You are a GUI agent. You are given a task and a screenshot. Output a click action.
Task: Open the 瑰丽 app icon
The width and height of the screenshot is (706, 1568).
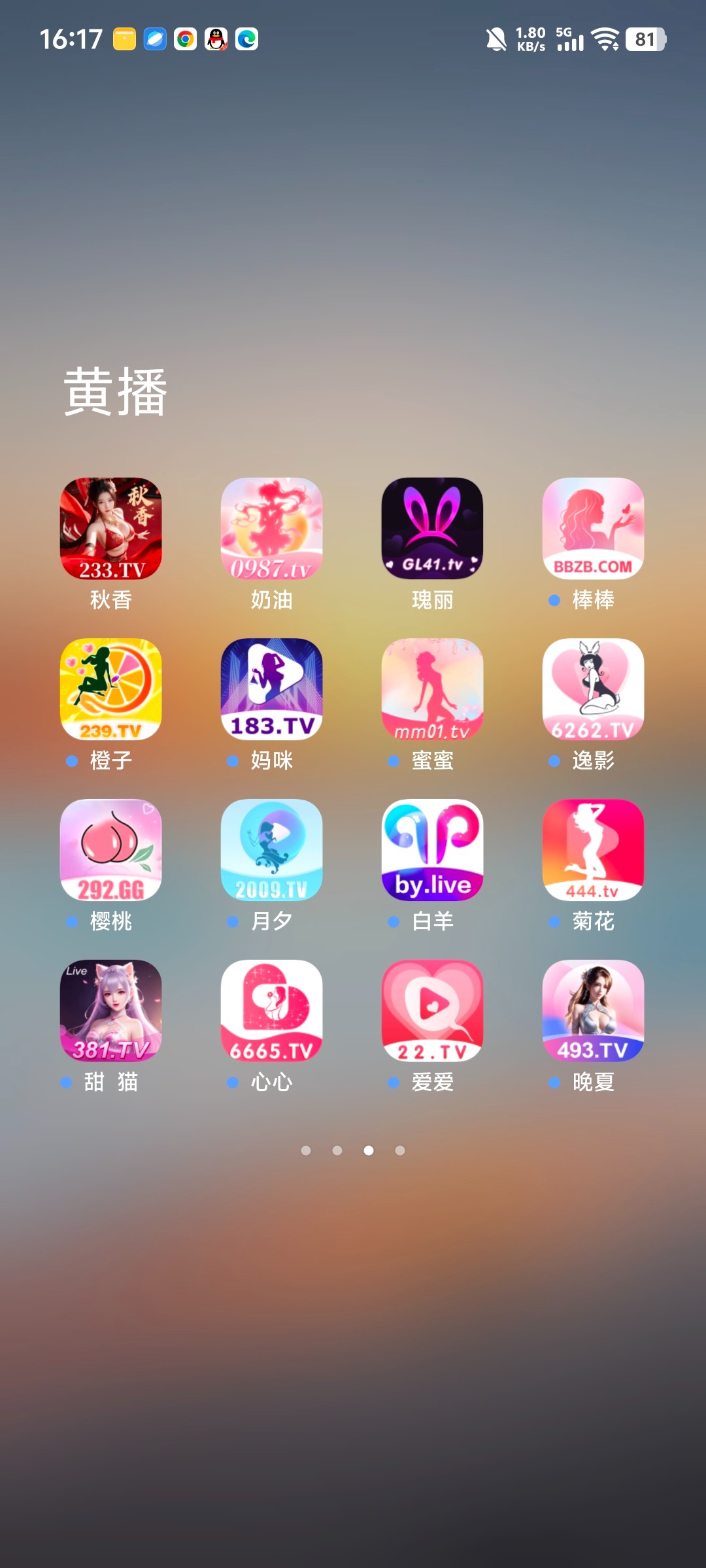coord(432,528)
